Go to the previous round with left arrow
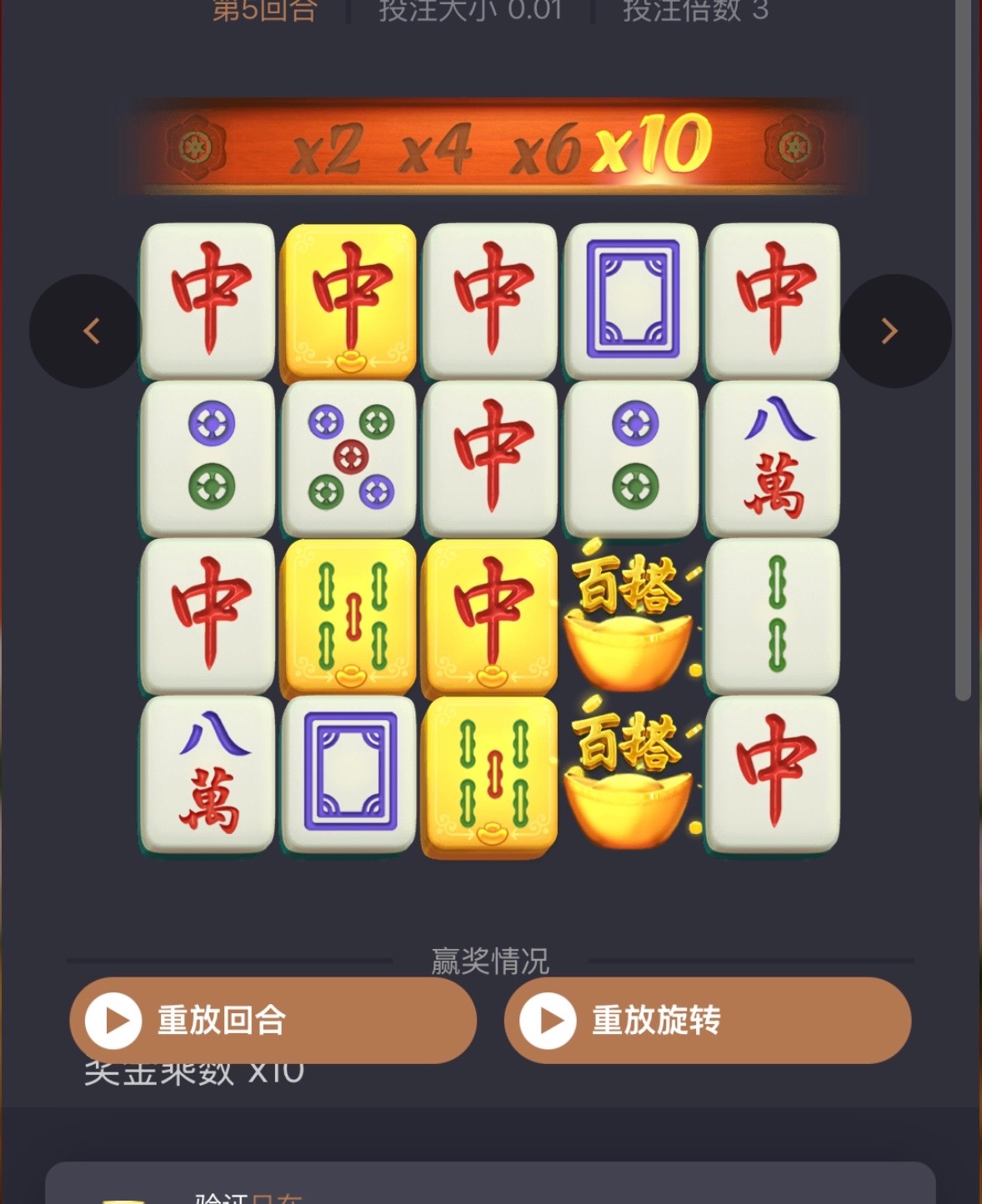 coord(87,331)
